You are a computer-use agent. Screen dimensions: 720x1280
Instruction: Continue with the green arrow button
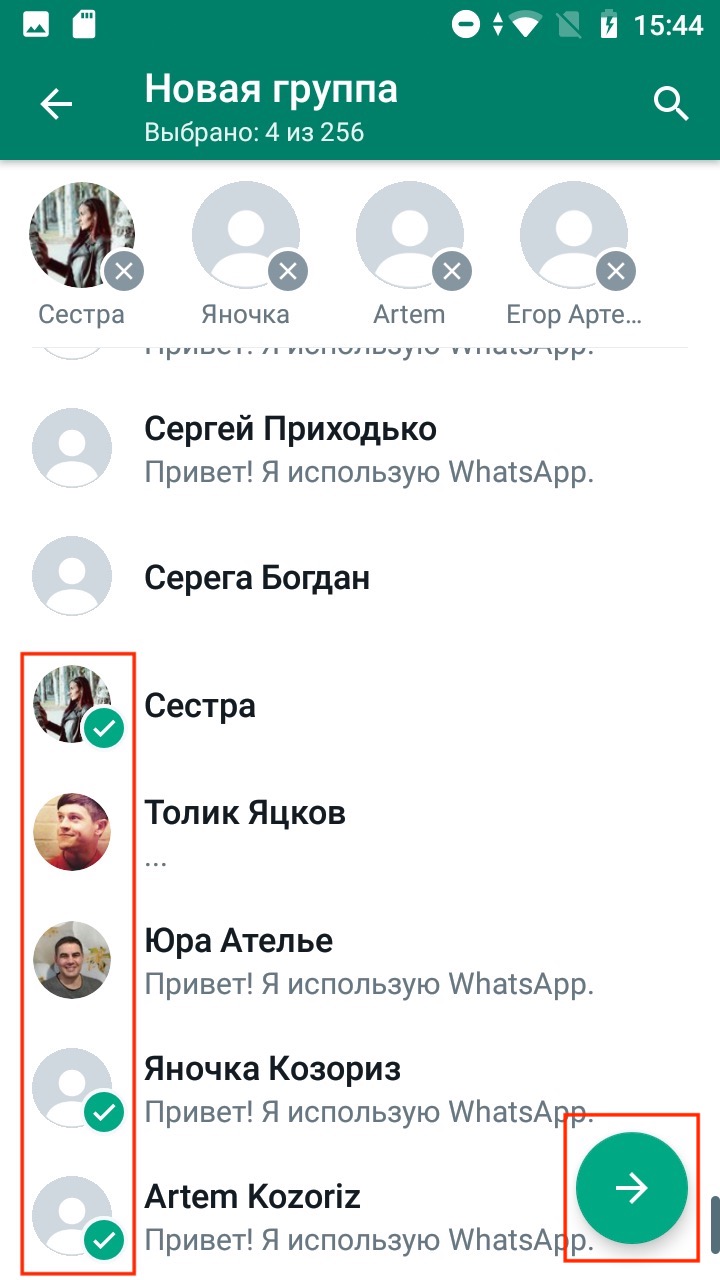(x=632, y=1188)
